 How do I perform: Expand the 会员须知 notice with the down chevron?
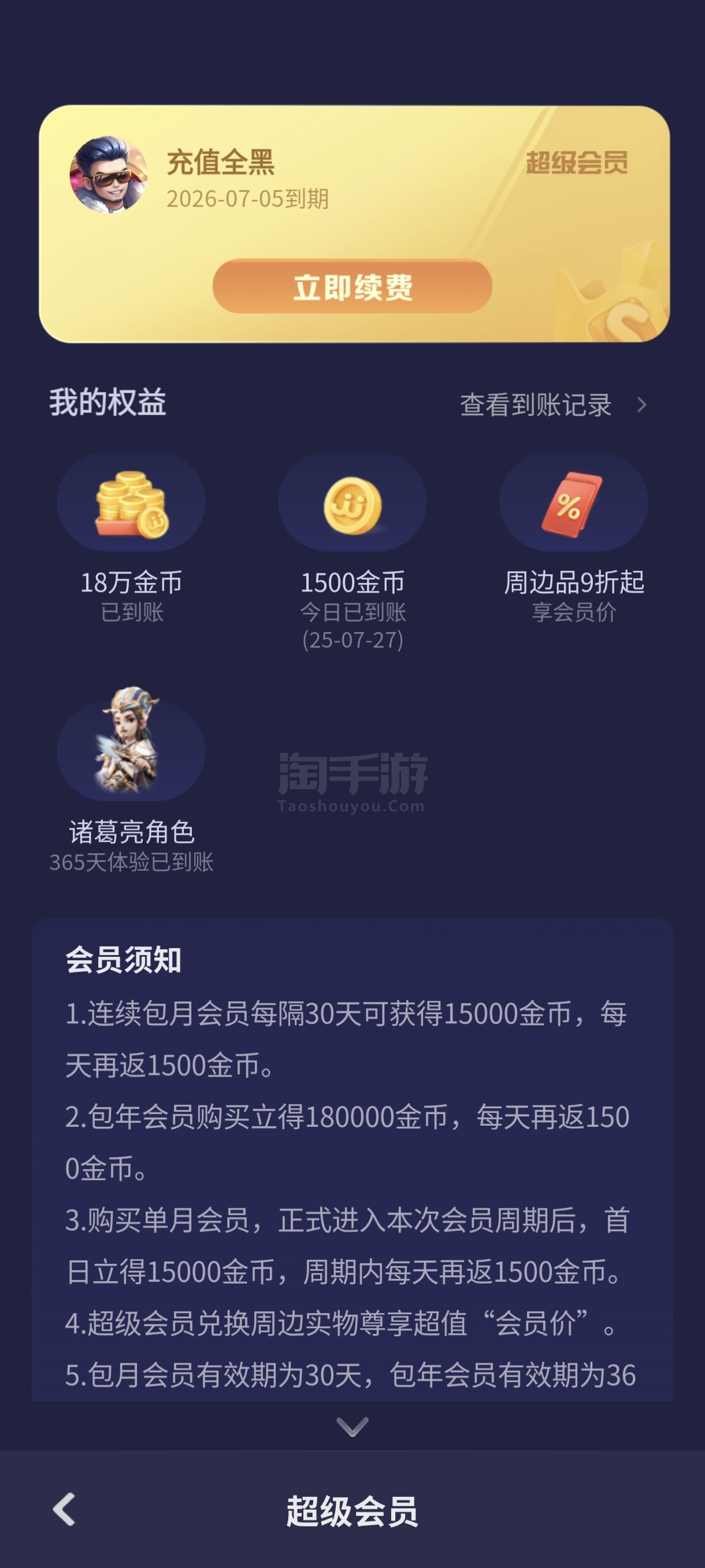[352, 1426]
